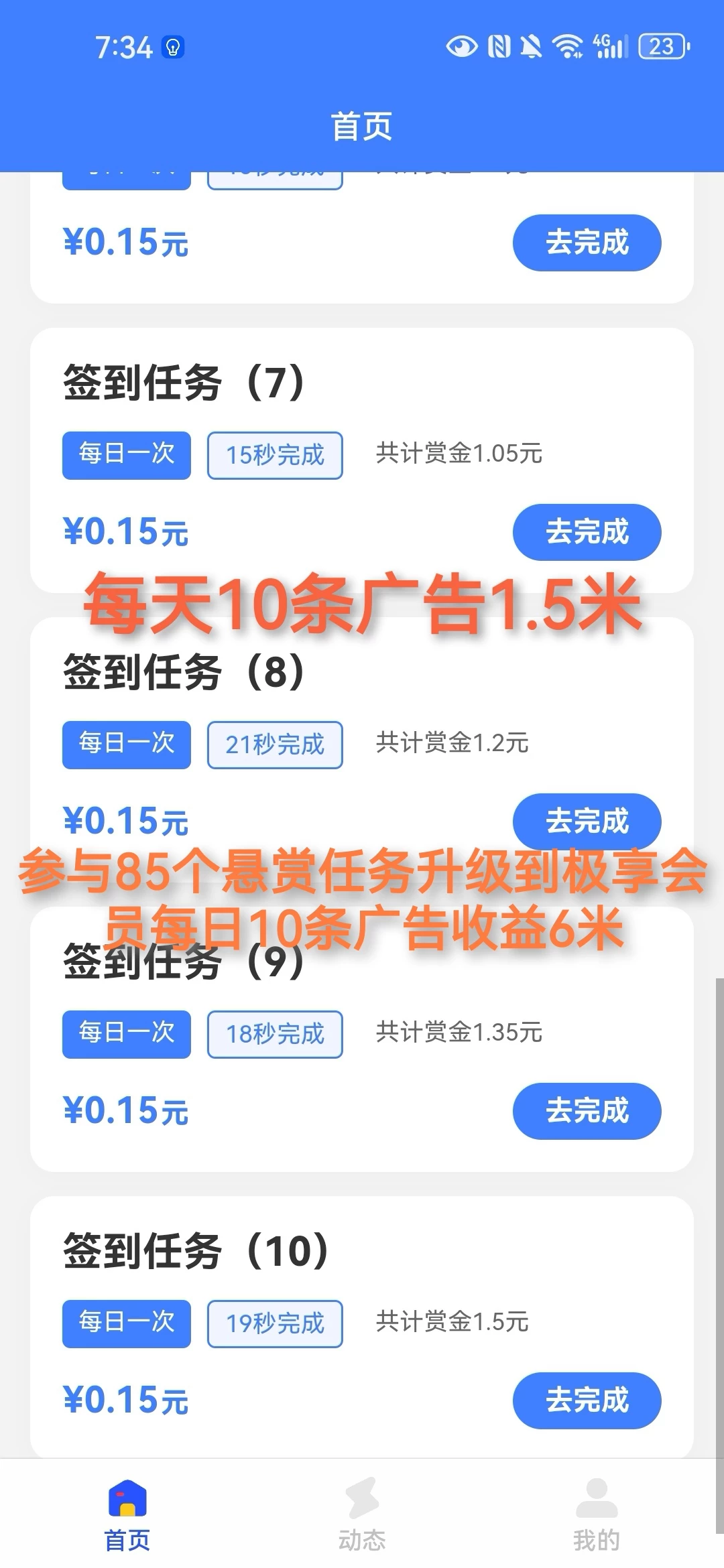724x1568 pixels.
Task: Tap 去完成 for 签到任务（10）
Action: (586, 1400)
